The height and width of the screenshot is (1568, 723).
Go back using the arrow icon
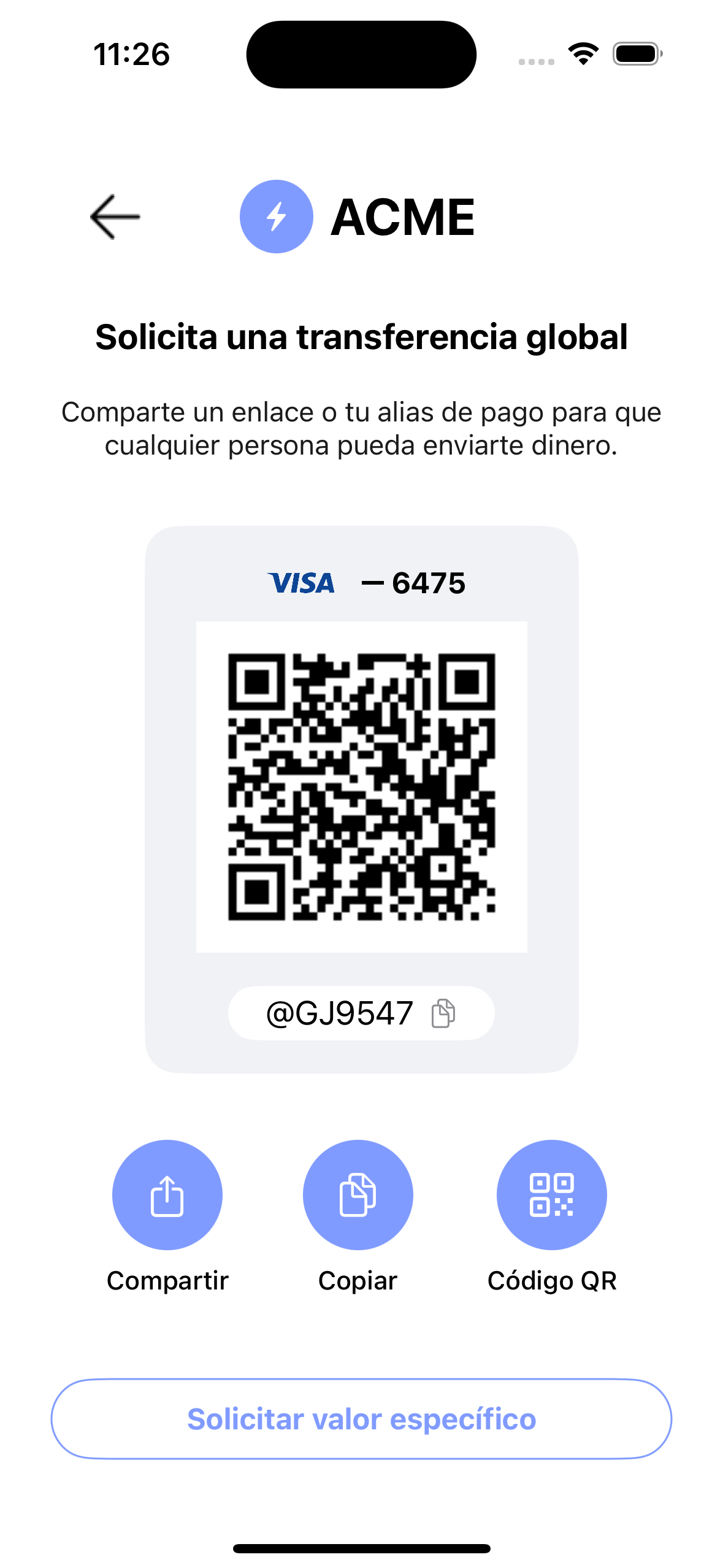115,217
